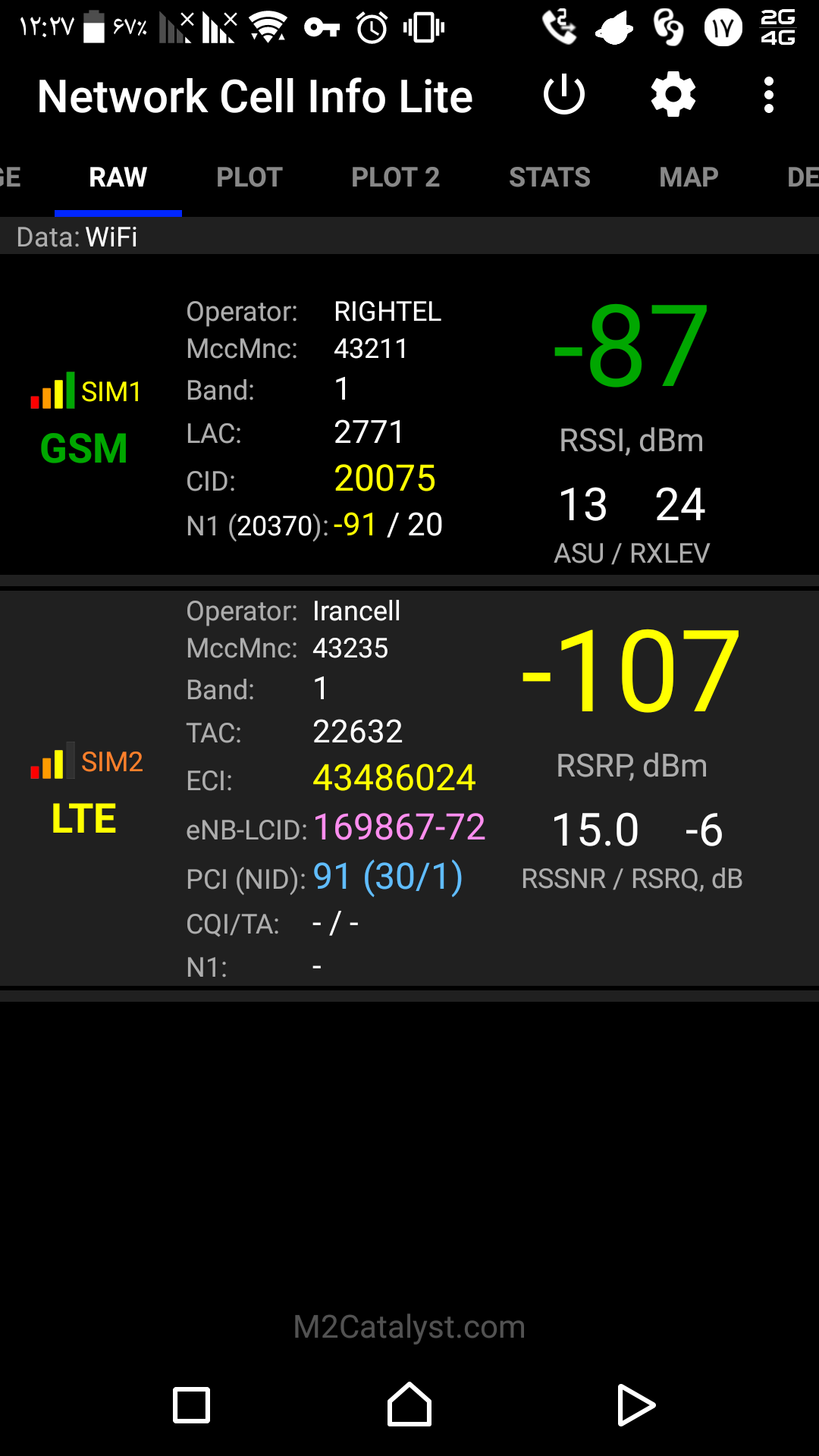Open the overflow menu
The height and width of the screenshot is (1456, 819).
pyautogui.click(x=769, y=96)
